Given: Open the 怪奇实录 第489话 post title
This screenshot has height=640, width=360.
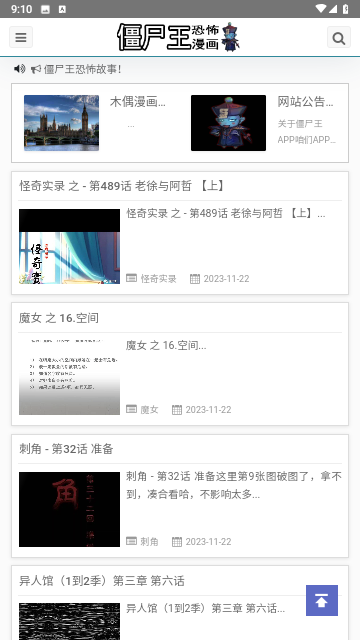Looking at the screenshot, I should 122,186.
